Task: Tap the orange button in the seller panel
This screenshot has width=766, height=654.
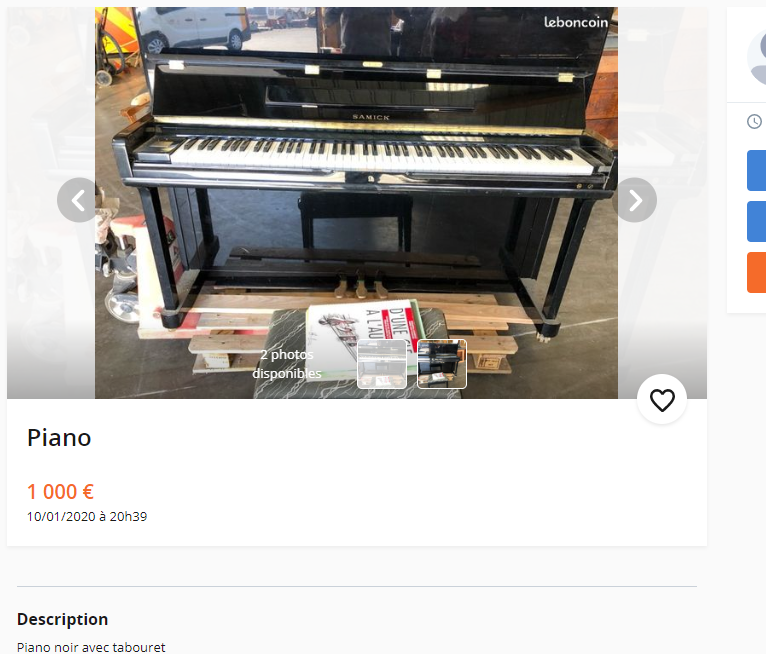Action: pos(757,272)
